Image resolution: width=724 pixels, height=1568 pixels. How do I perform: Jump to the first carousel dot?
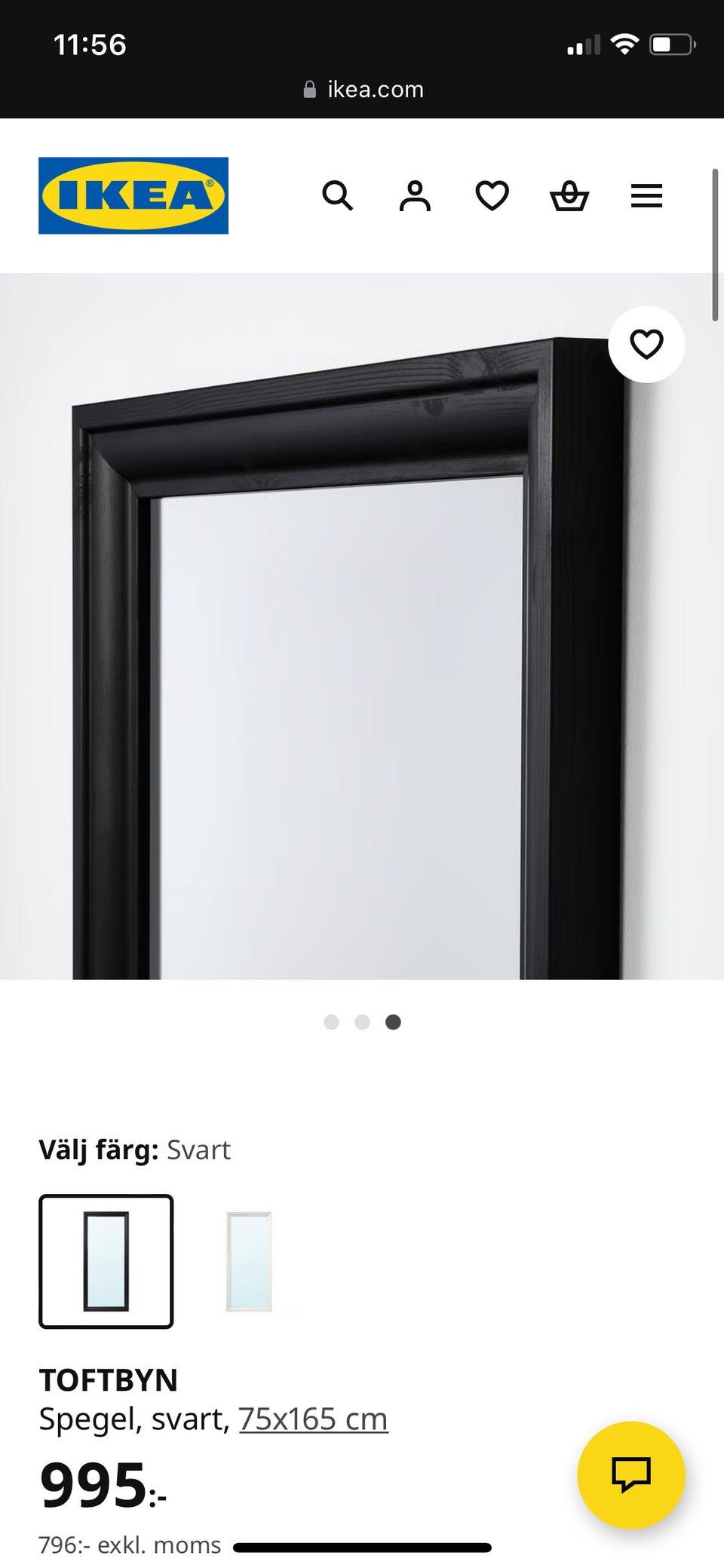coord(332,1022)
